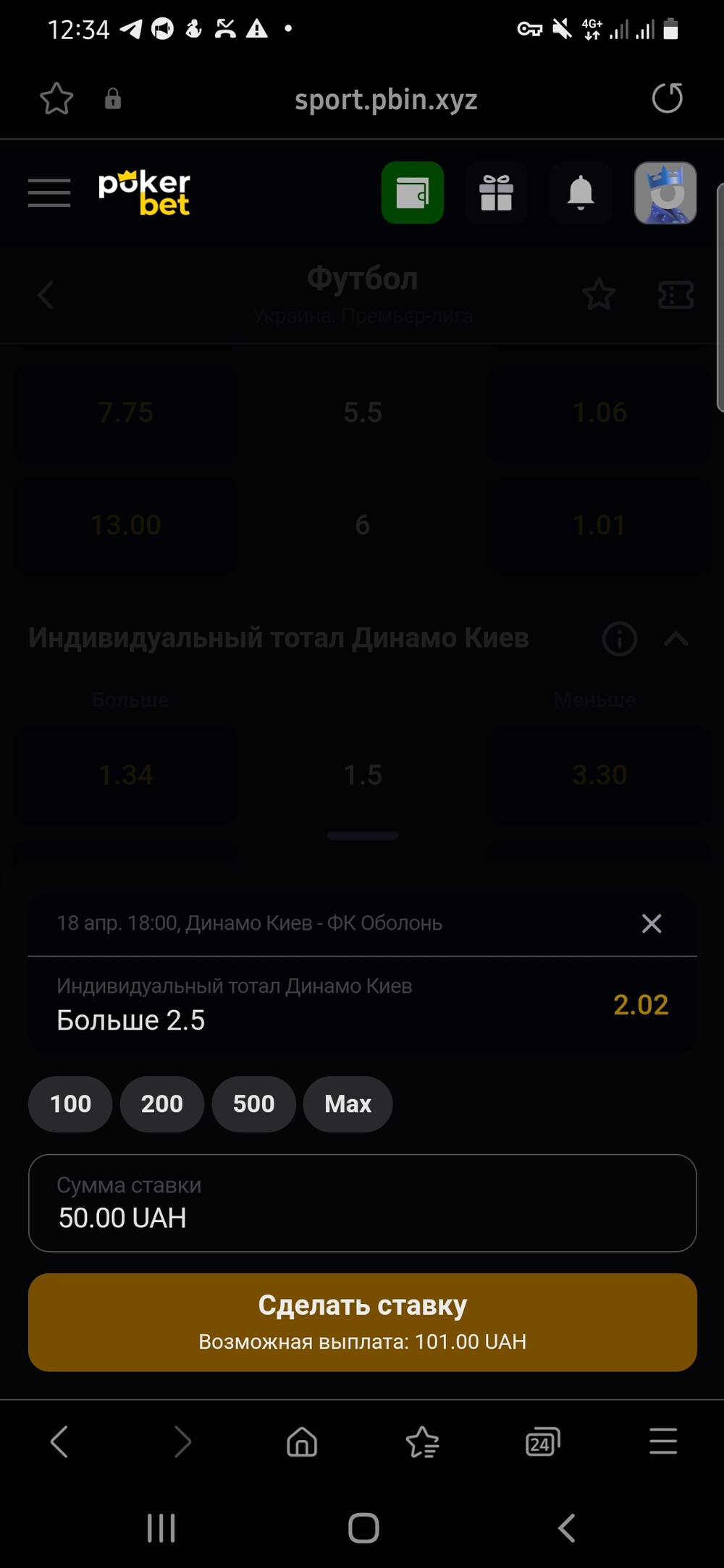Open the gift bonuses icon

tap(496, 192)
